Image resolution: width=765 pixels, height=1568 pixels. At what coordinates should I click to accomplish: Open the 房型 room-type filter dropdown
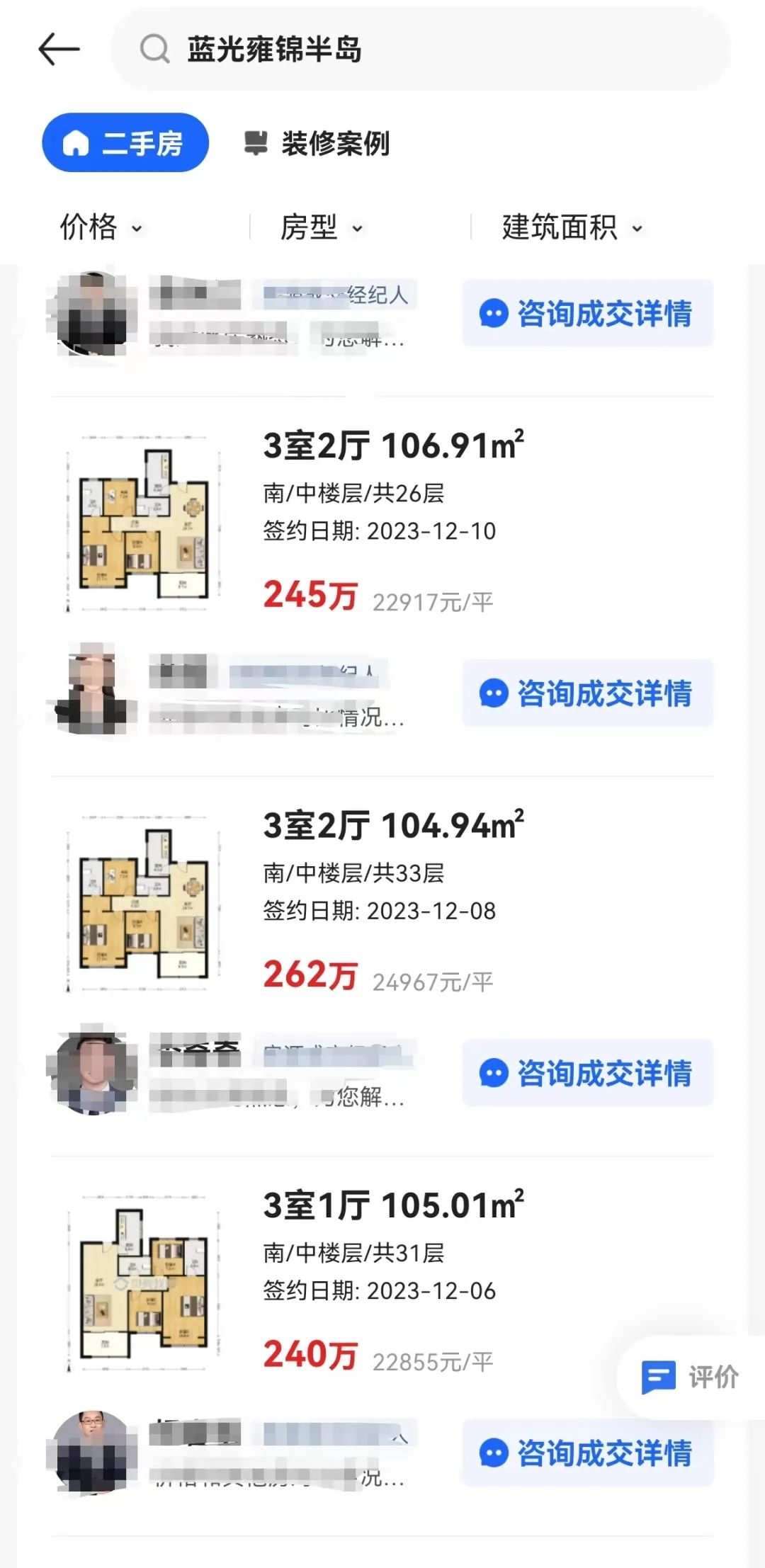tap(322, 228)
